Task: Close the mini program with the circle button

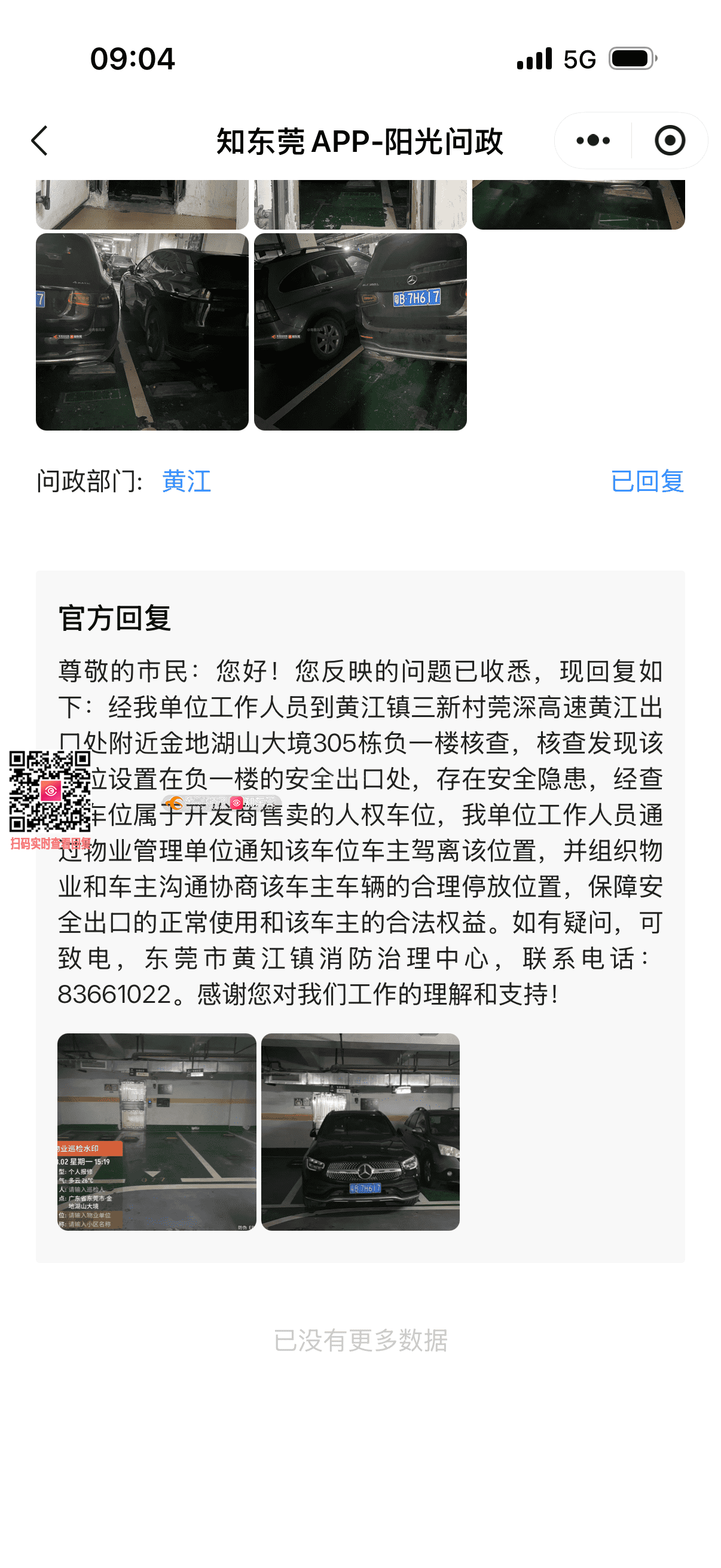Action: tap(669, 141)
